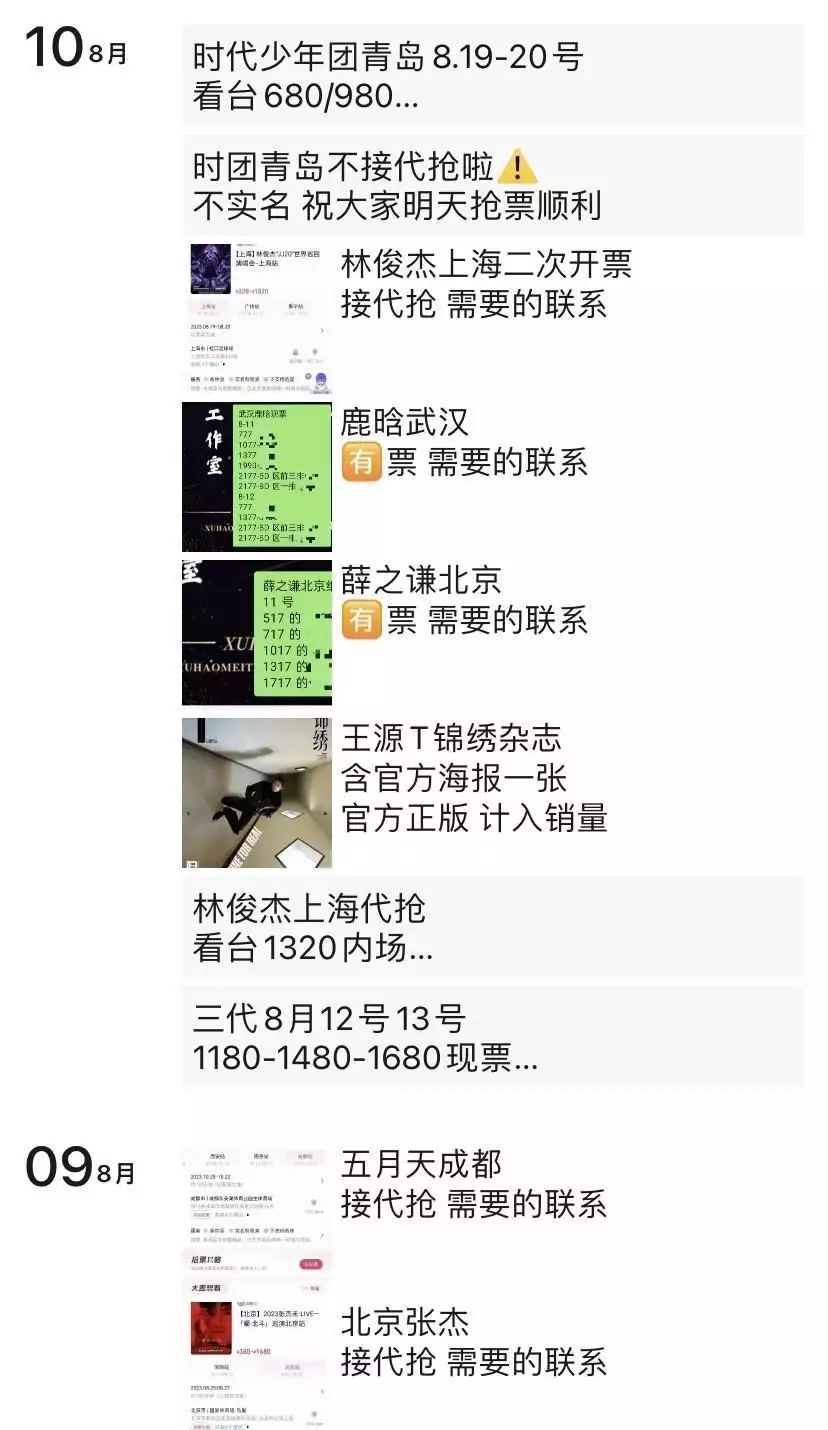The image size is (828, 1430).
Task: Open the 林俊杰上海代抢 text post
Action: click(x=493, y=927)
